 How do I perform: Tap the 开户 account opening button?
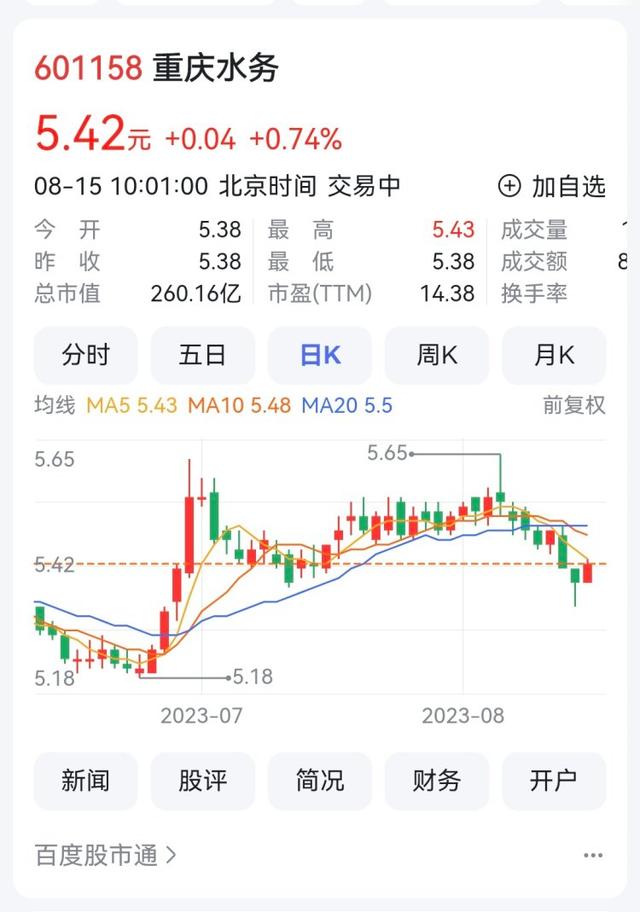click(554, 780)
